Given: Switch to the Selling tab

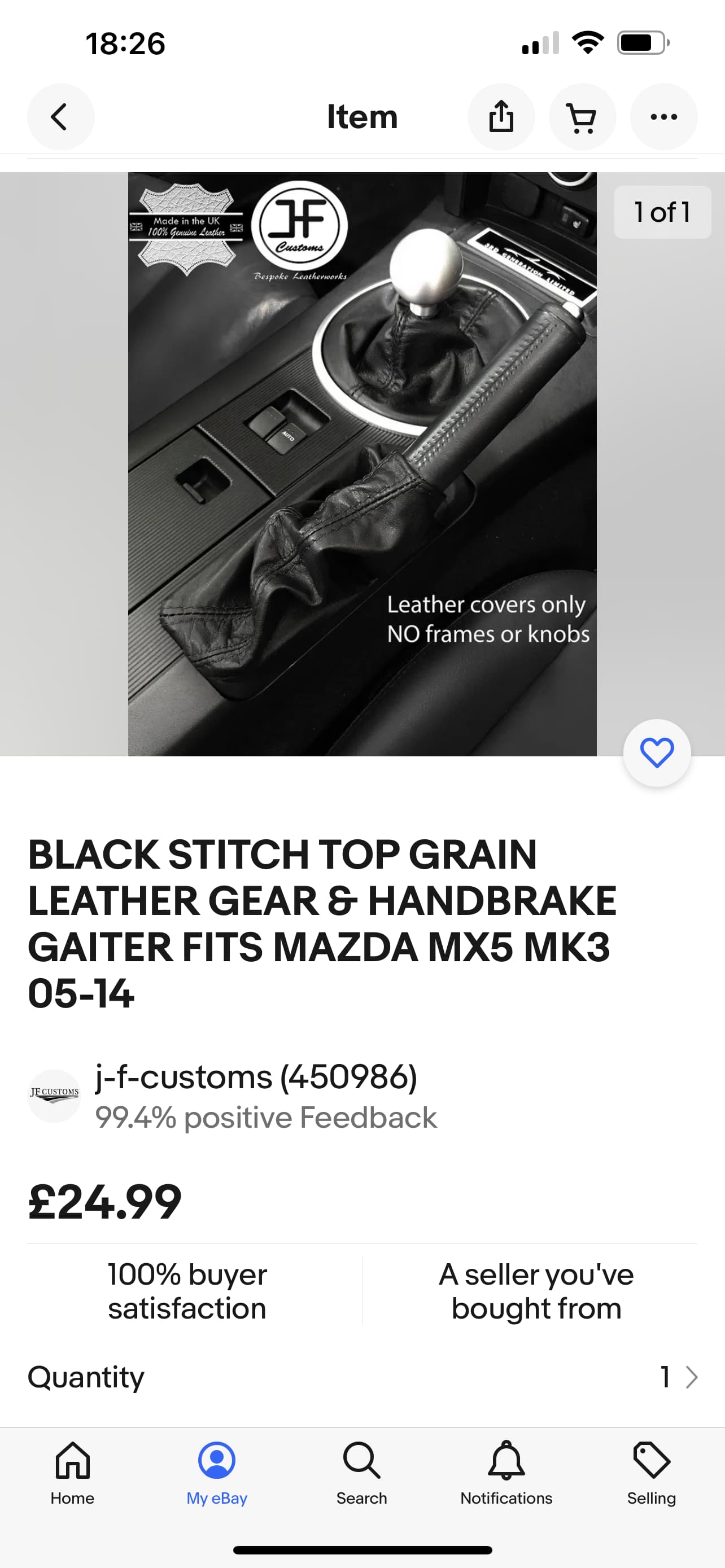Looking at the screenshot, I should (x=652, y=1473).
